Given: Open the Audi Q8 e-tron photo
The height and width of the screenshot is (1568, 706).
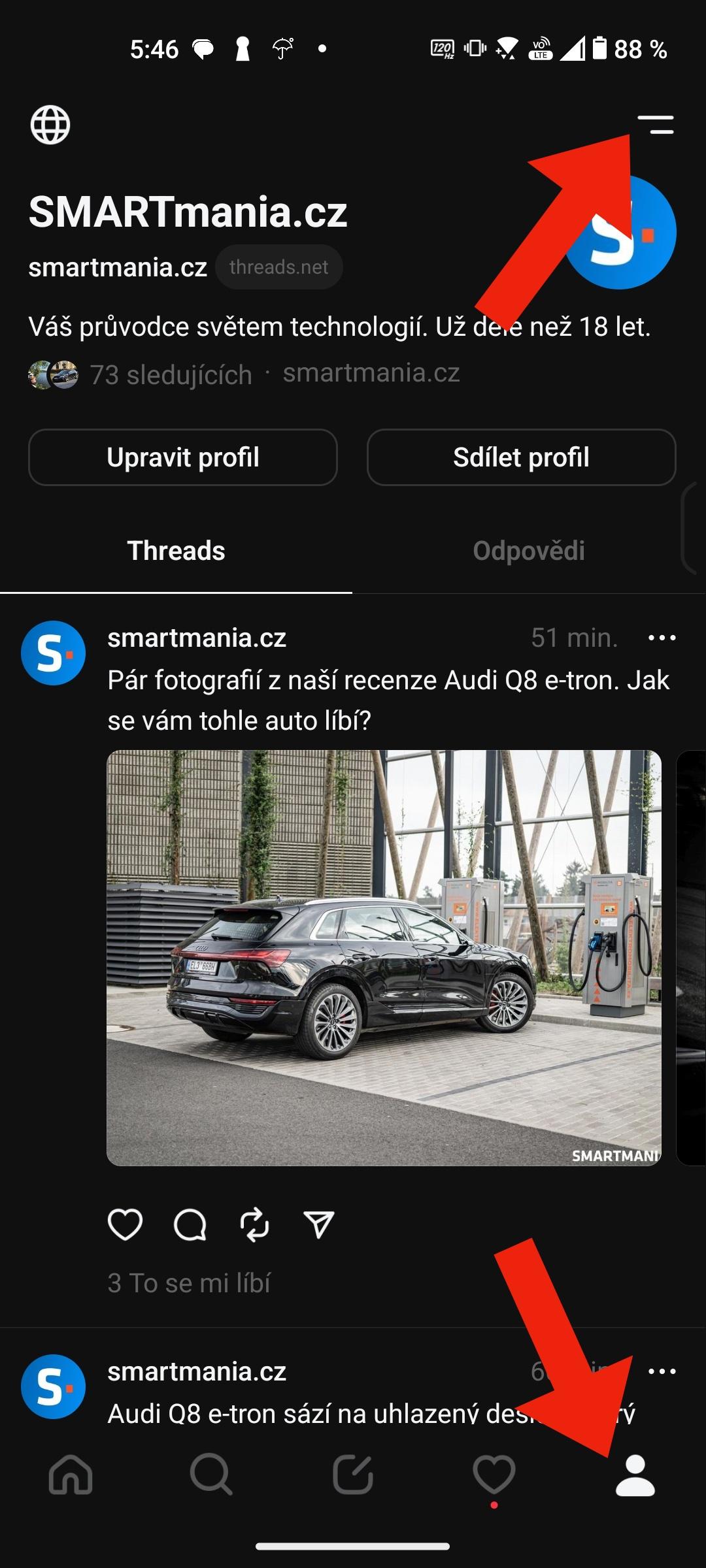Looking at the screenshot, I should point(384,958).
